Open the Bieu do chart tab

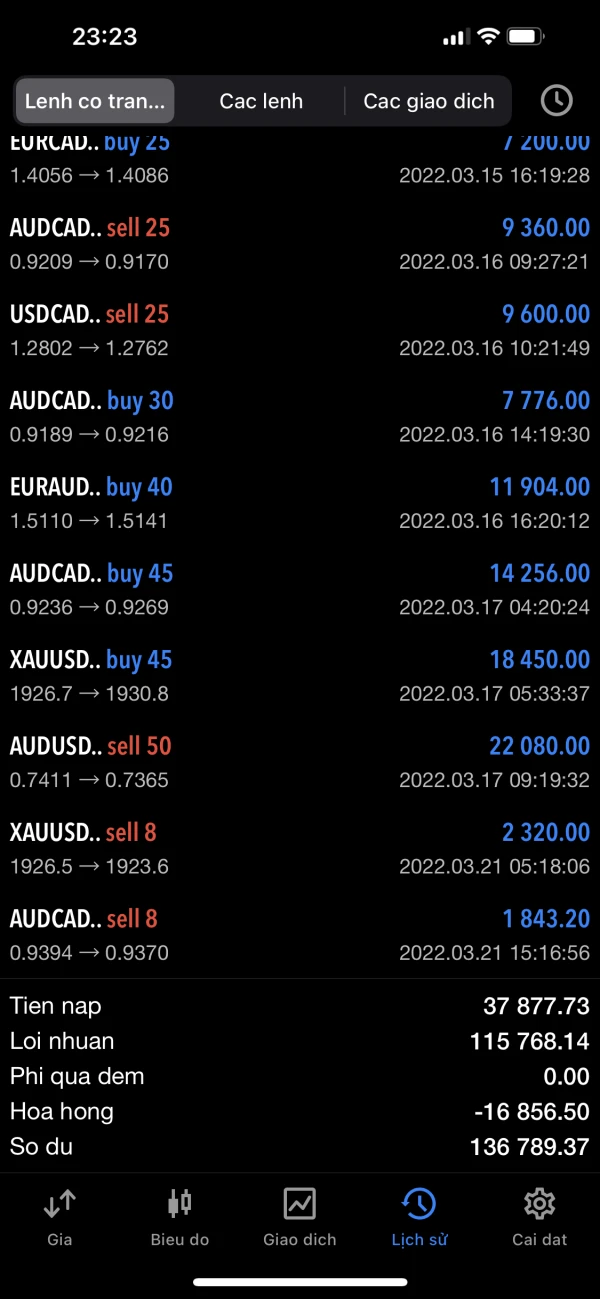click(180, 1216)
